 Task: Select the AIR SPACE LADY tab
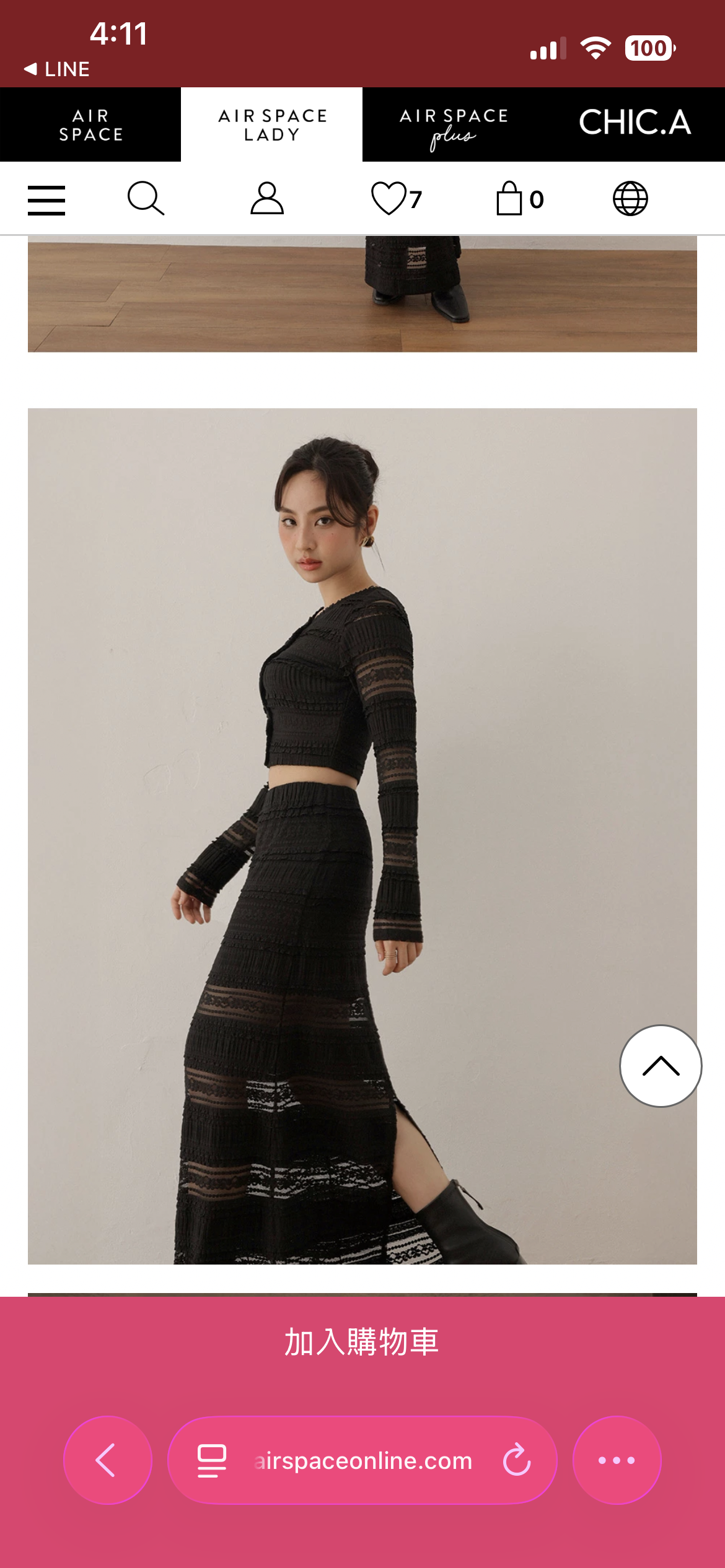coord(271,124)
